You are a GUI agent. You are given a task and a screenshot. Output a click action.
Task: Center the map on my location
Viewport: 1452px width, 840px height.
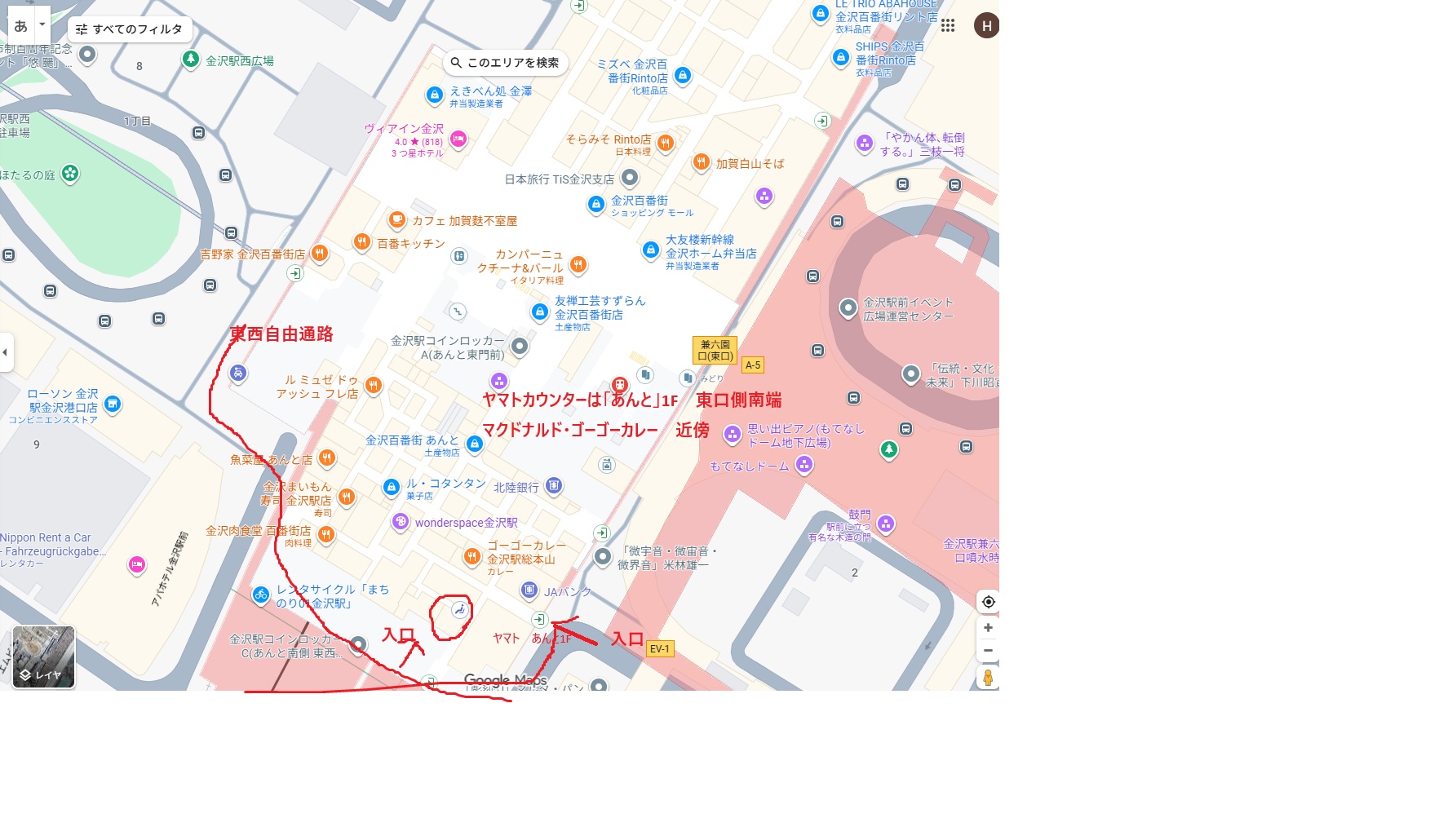(988, 602)
